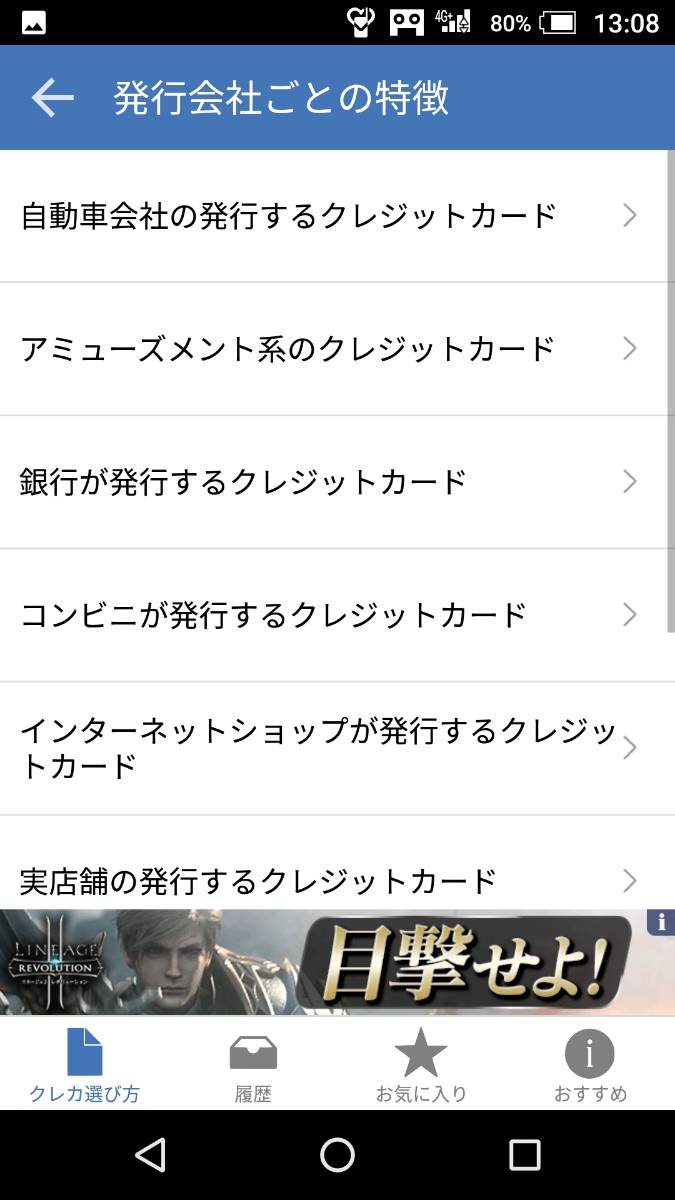675x1200 pixels.
Task: Go back using the app bar arrow
Action: coord(53,98)
